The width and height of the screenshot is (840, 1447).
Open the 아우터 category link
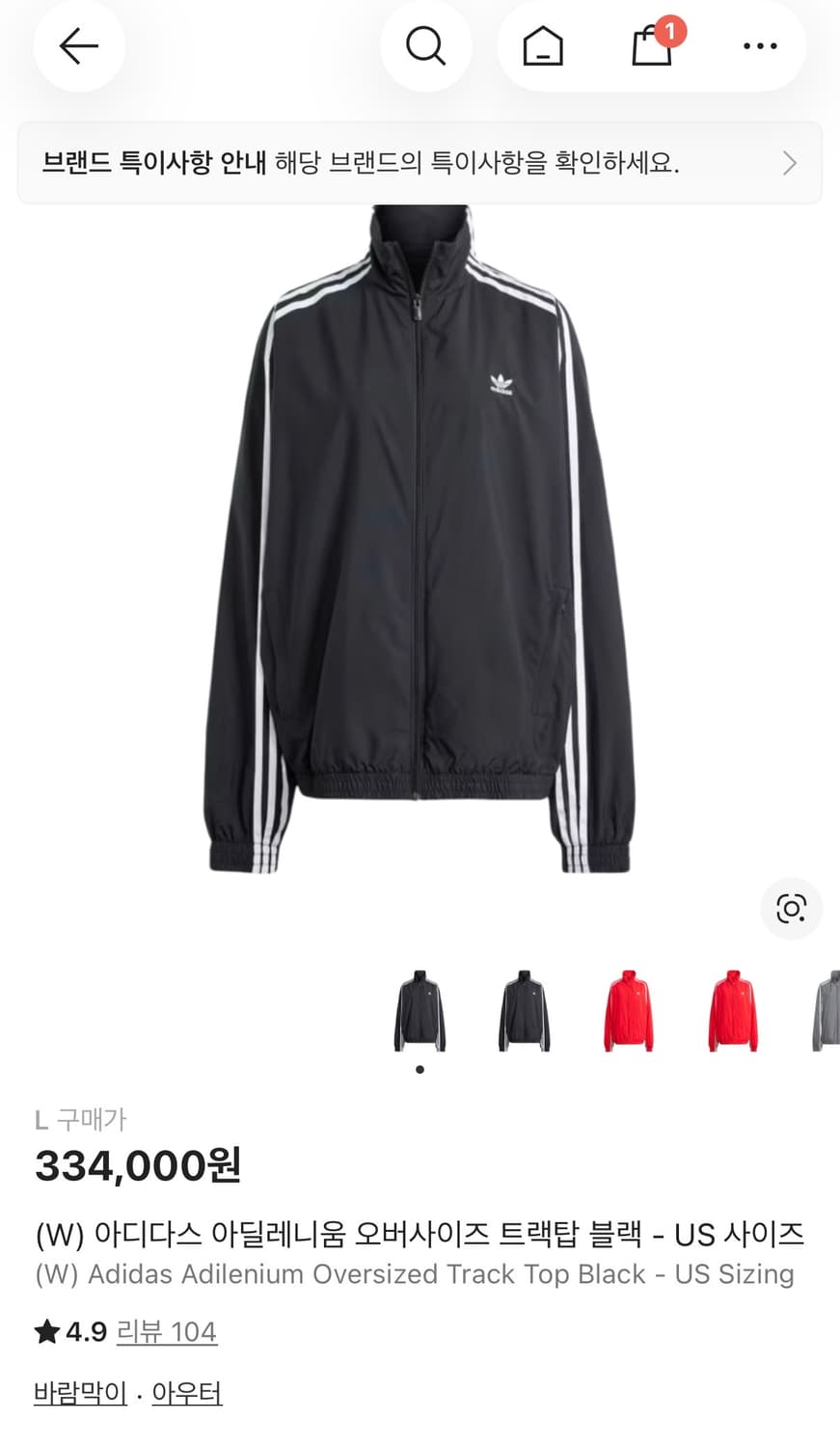187,1393
